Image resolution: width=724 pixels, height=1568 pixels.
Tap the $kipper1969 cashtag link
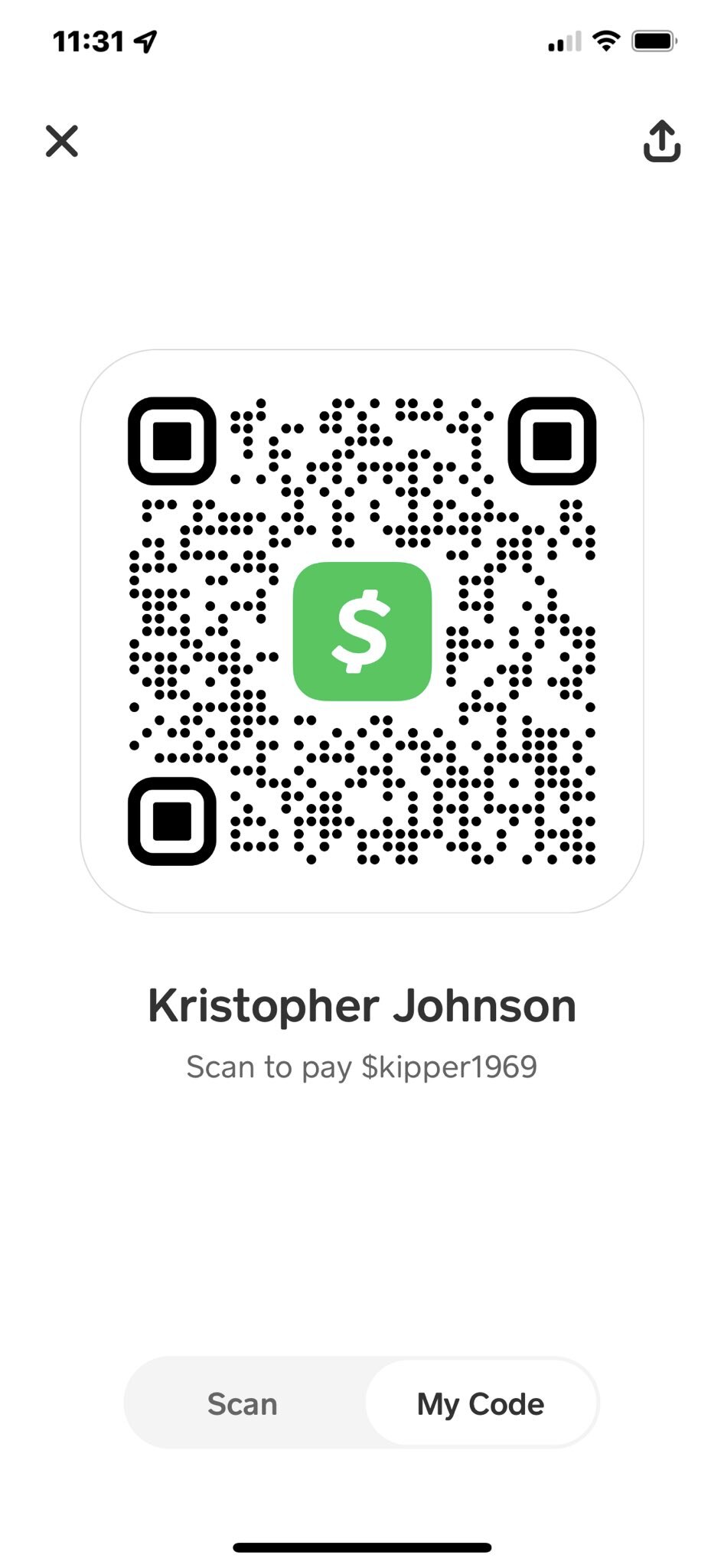click(450, 1066)
